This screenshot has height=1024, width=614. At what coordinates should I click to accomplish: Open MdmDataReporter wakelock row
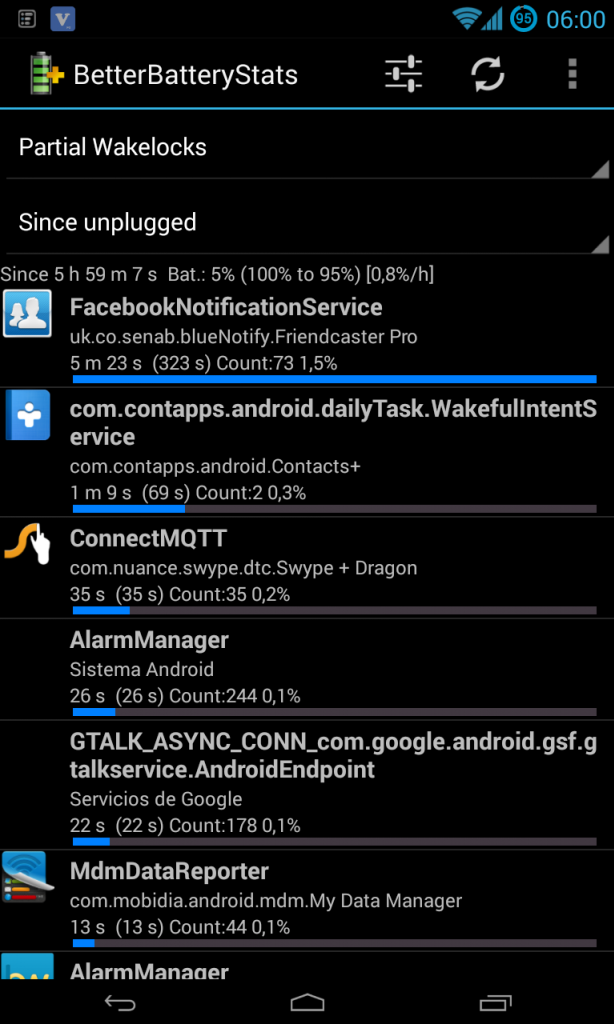click(x=307, y=900)
